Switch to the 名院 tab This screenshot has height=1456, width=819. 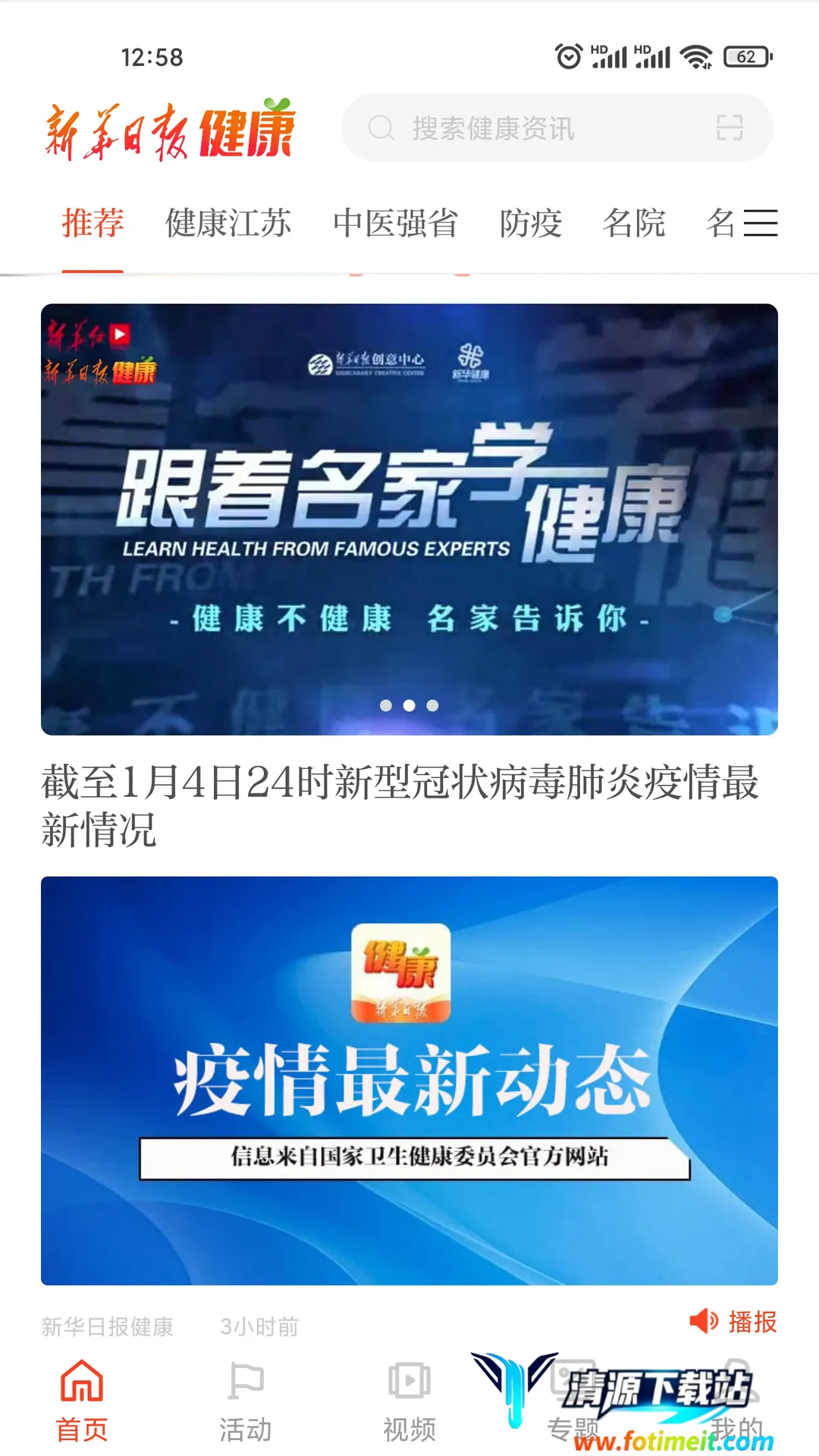[x=634, y=224]
